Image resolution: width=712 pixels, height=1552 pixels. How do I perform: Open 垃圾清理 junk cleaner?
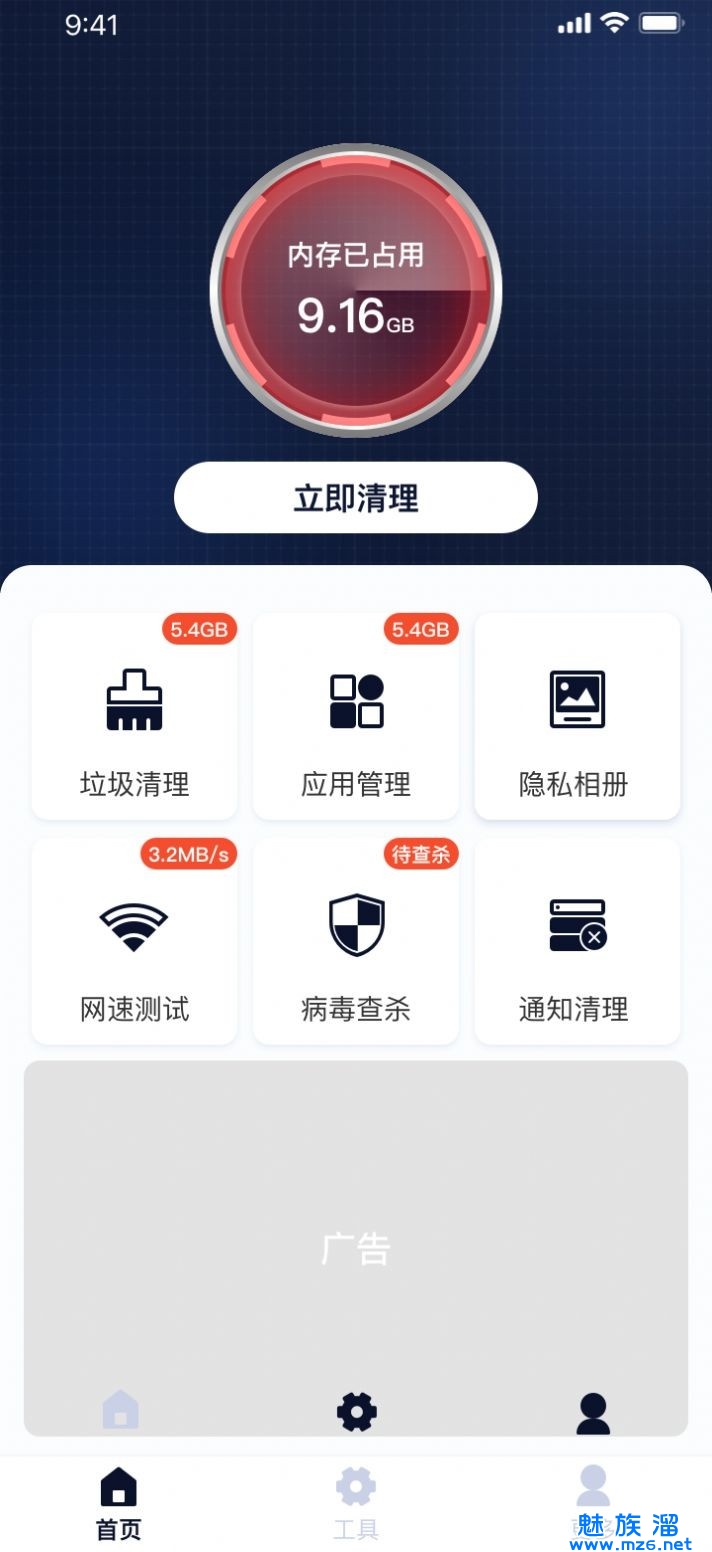pos(134,716)
